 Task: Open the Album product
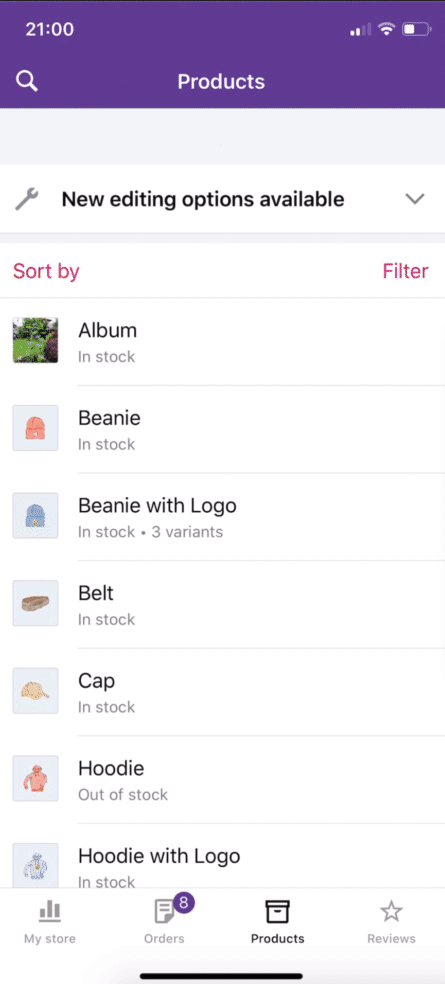click(222, 341)
